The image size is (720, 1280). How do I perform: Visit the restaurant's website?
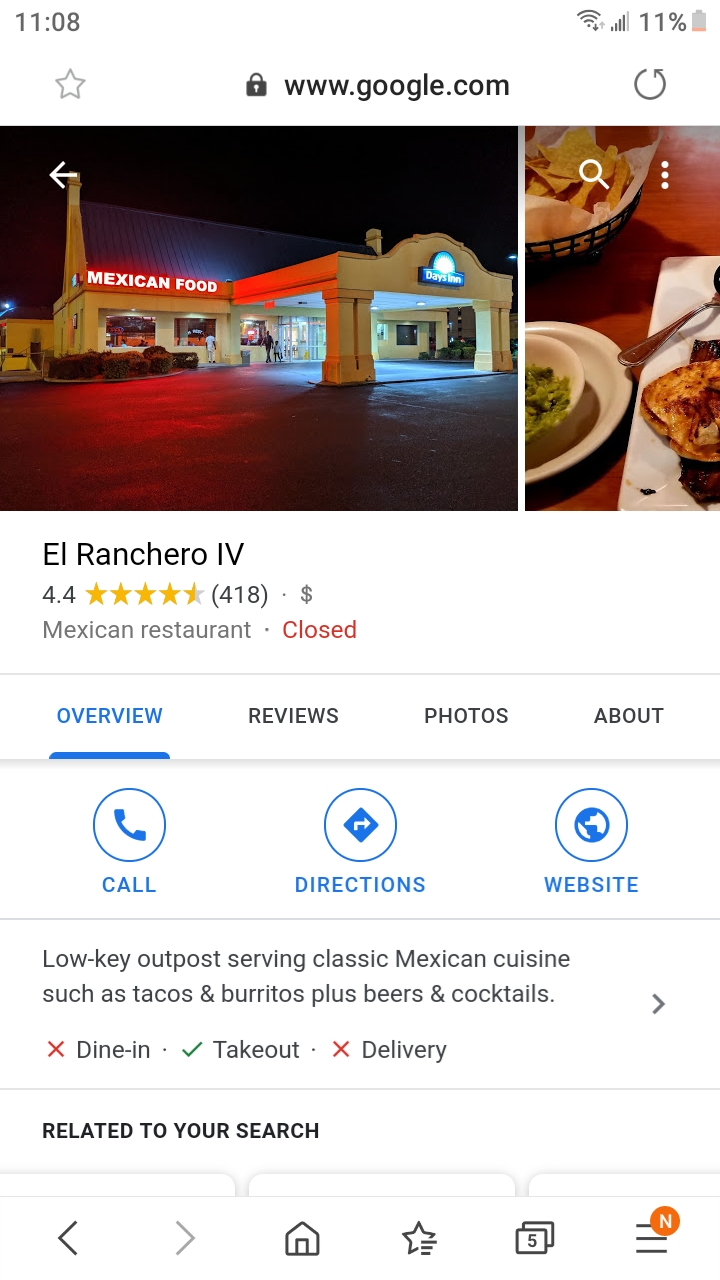tap(591, 841)
